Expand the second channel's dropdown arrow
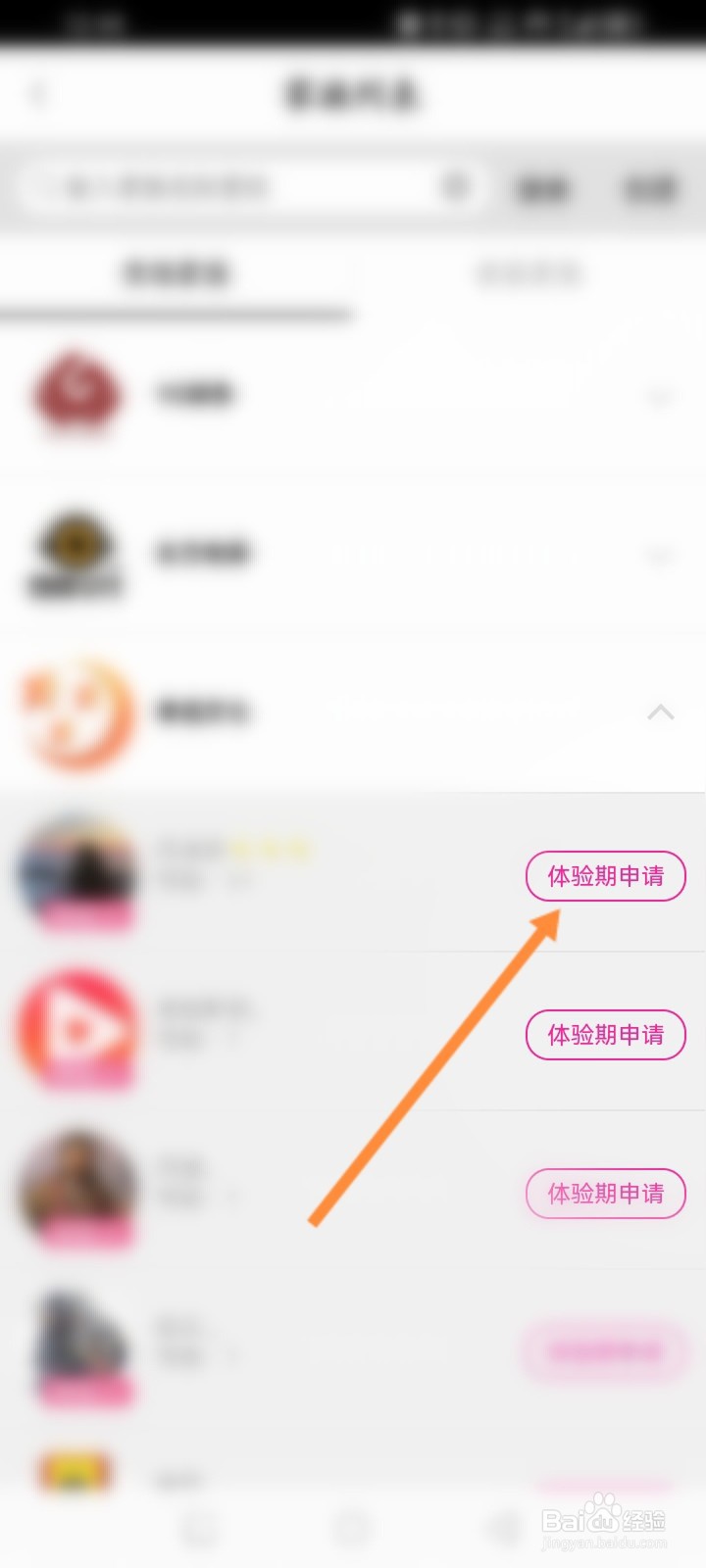The width and height of the screenshot is (706, 1568). (659, 555)
